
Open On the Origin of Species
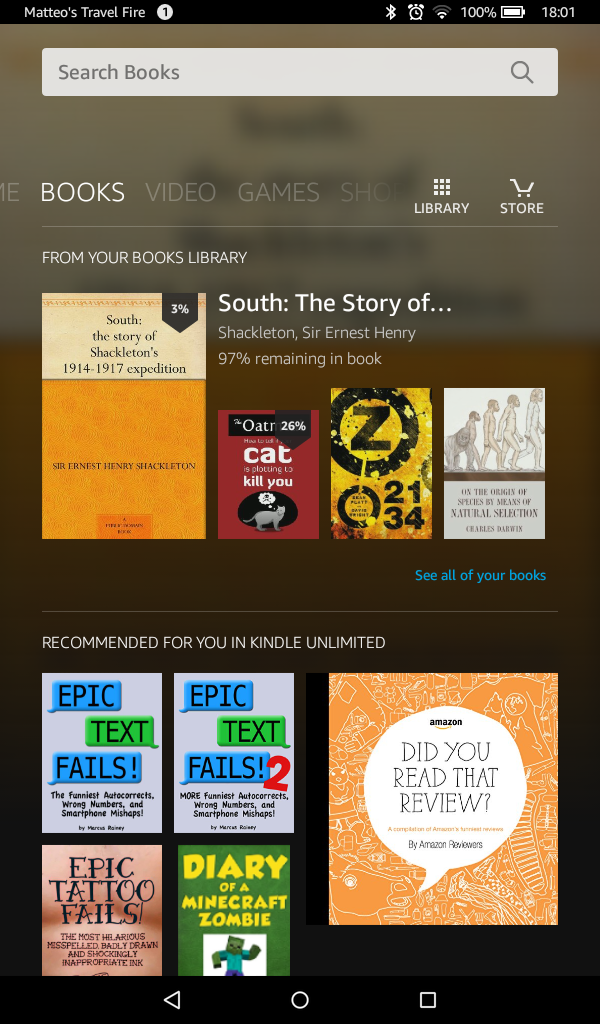(x=494, y=463)
